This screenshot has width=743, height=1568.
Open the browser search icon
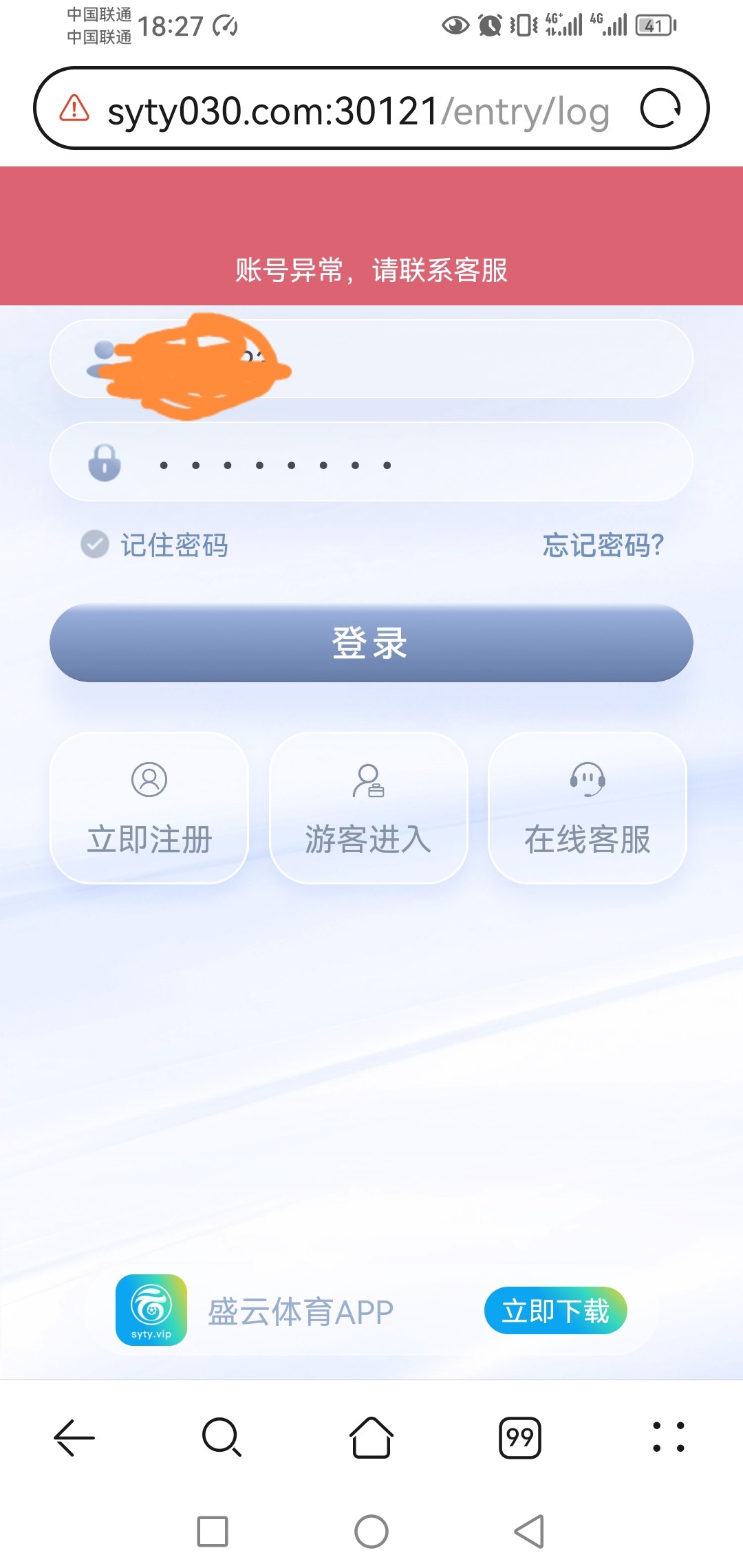[x=222, y=1437]
